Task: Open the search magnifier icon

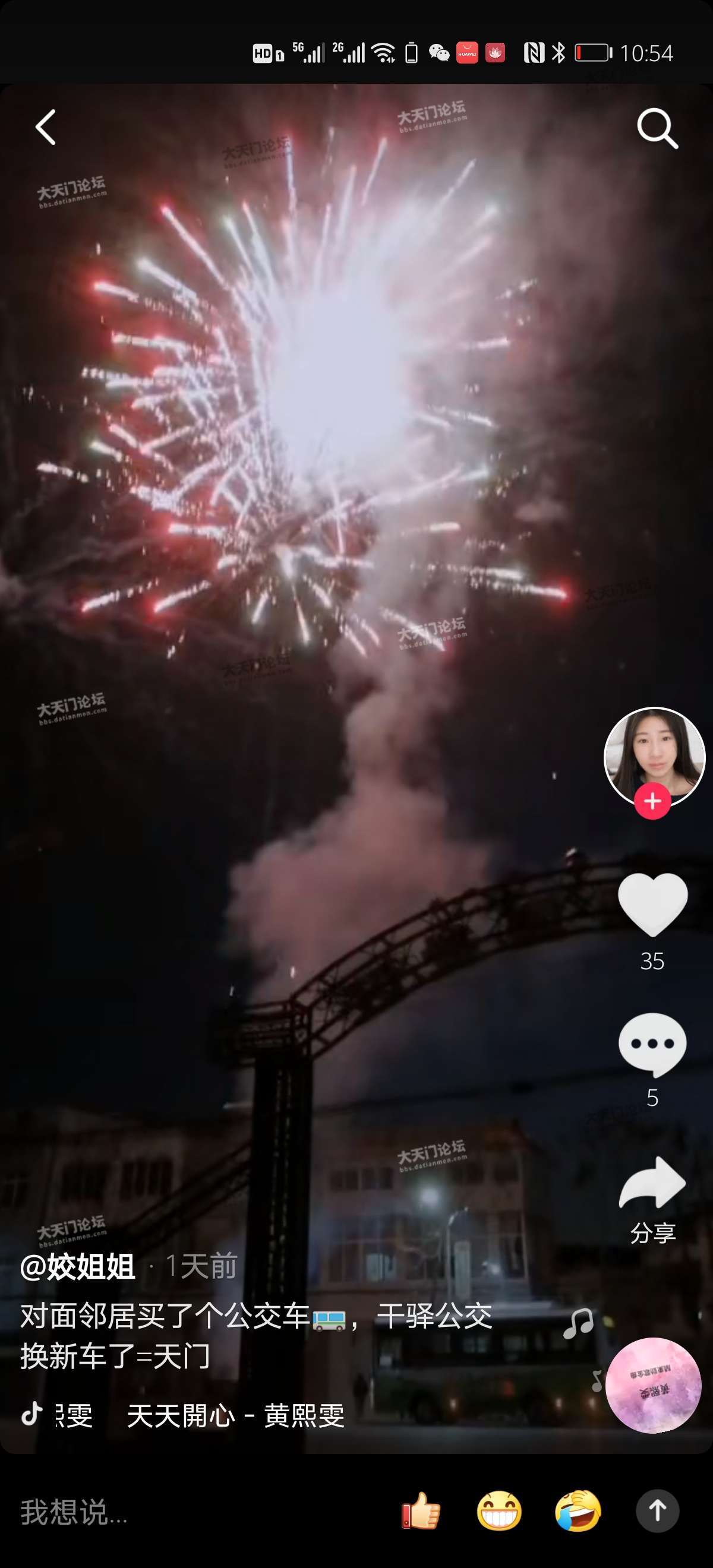Action: [657, 128]
